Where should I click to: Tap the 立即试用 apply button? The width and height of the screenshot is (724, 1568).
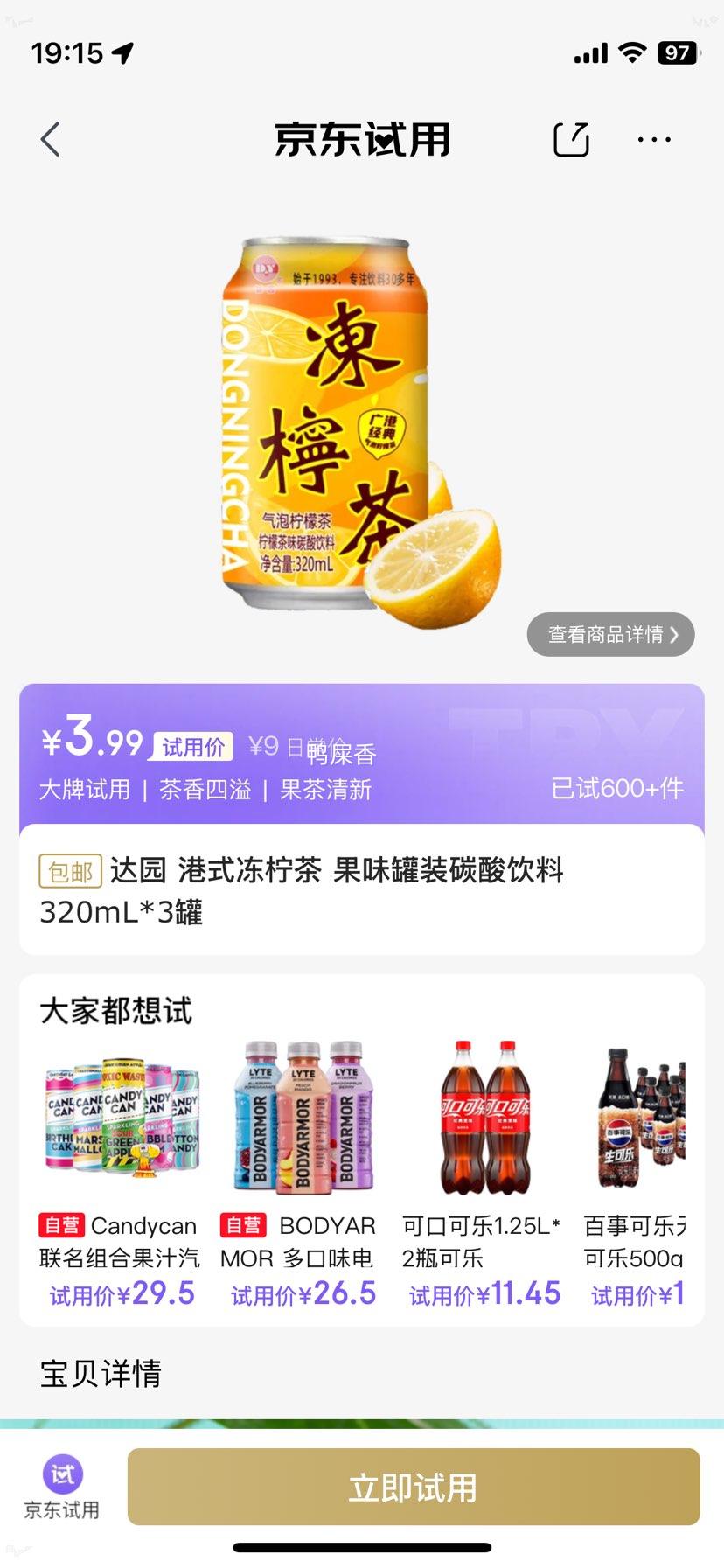coord(411,1487)
